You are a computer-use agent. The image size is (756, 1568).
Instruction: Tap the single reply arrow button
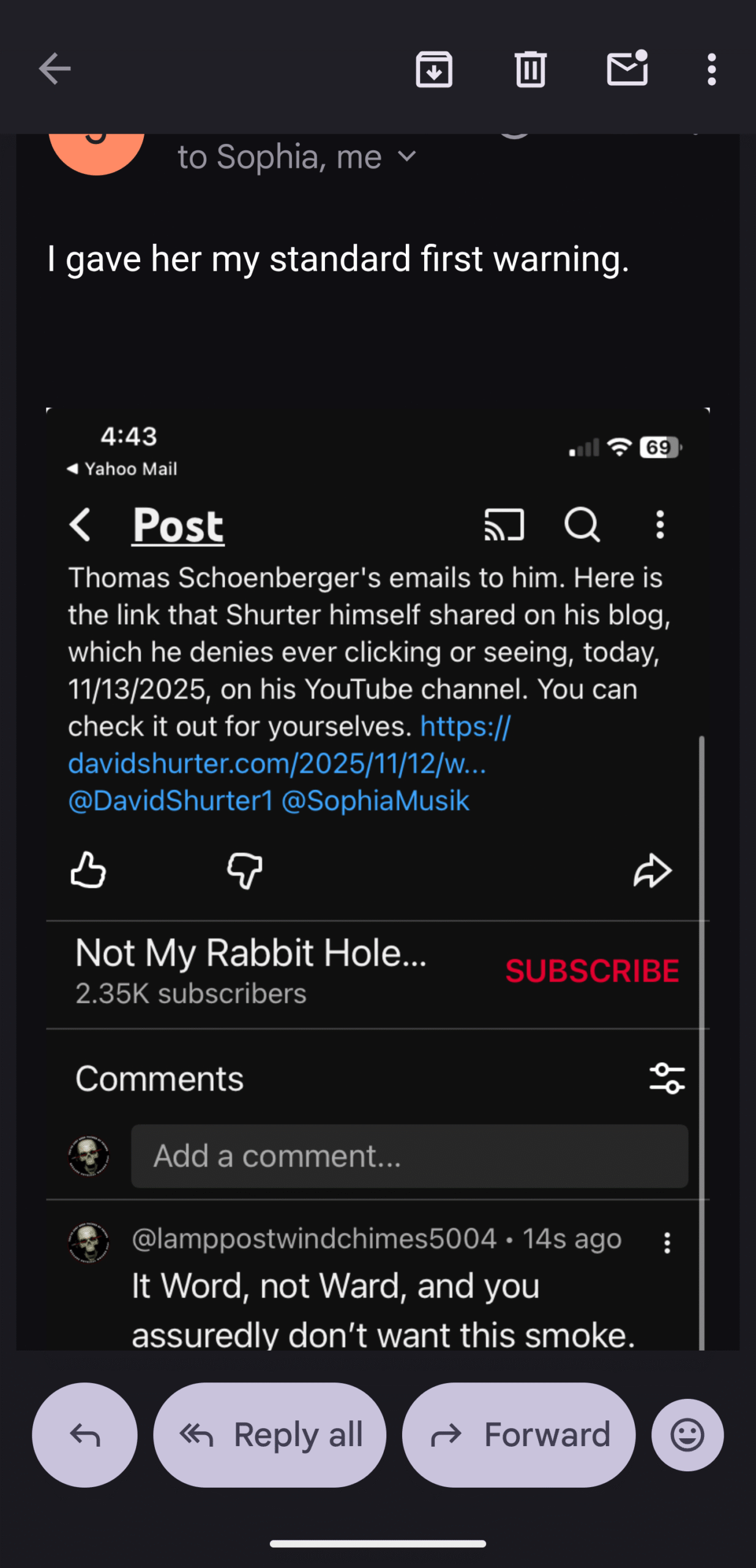pos(84,1434)
